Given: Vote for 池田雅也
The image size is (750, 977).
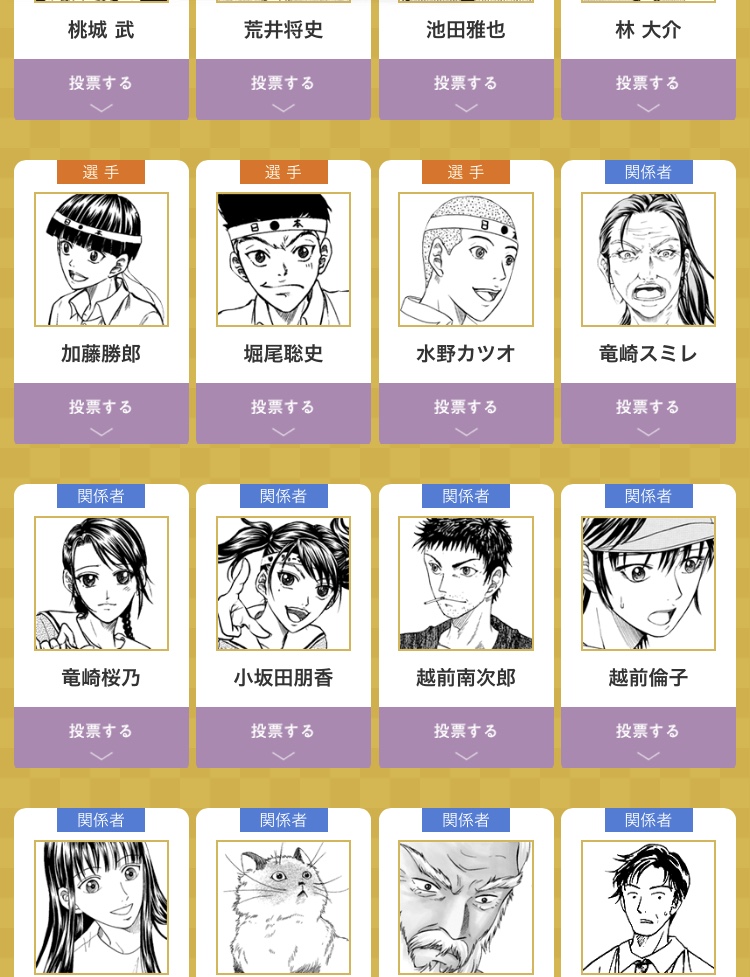Looking at the screenshot, I should point(466,88).
